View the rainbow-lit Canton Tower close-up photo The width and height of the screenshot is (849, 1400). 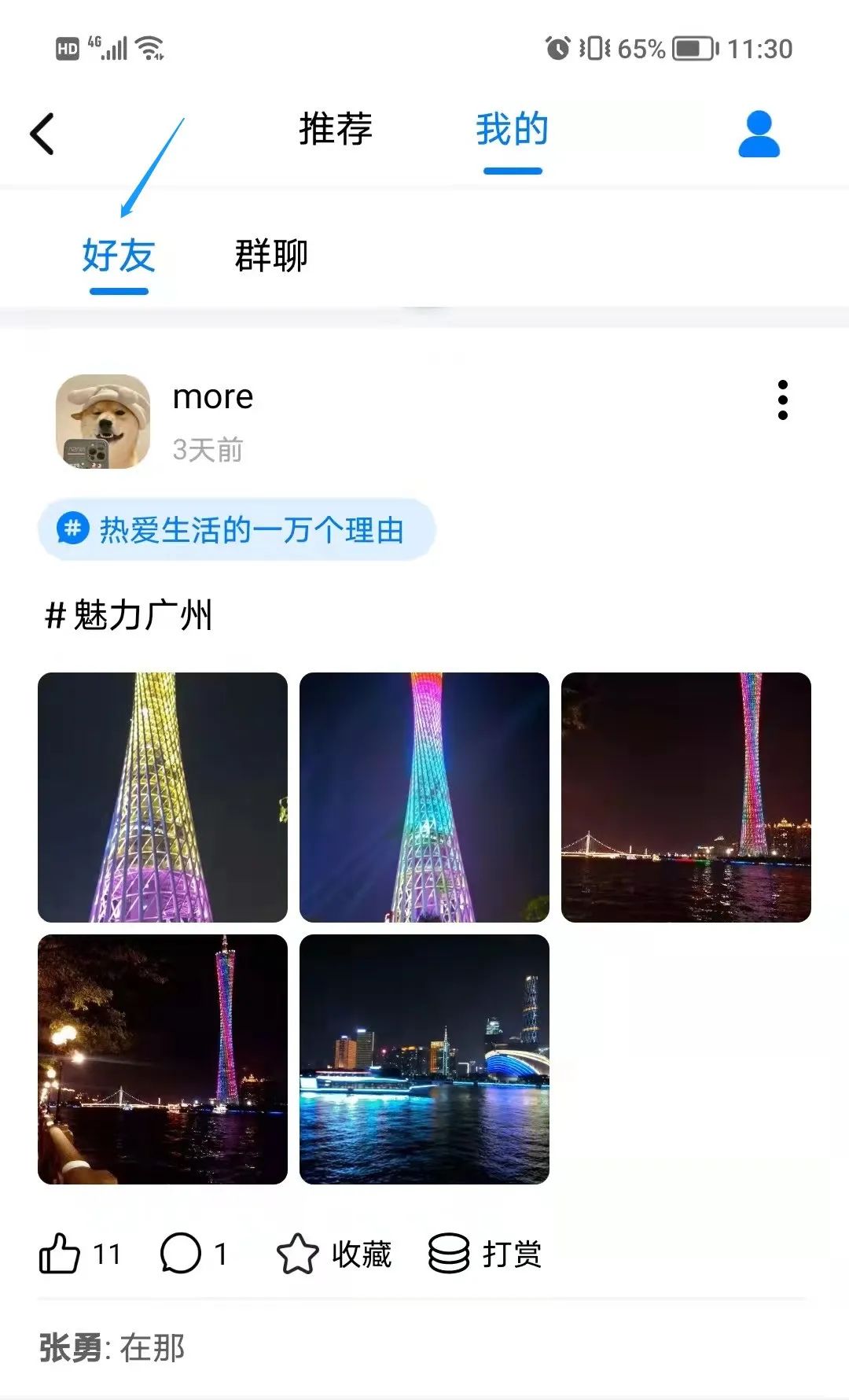point(424,797)
